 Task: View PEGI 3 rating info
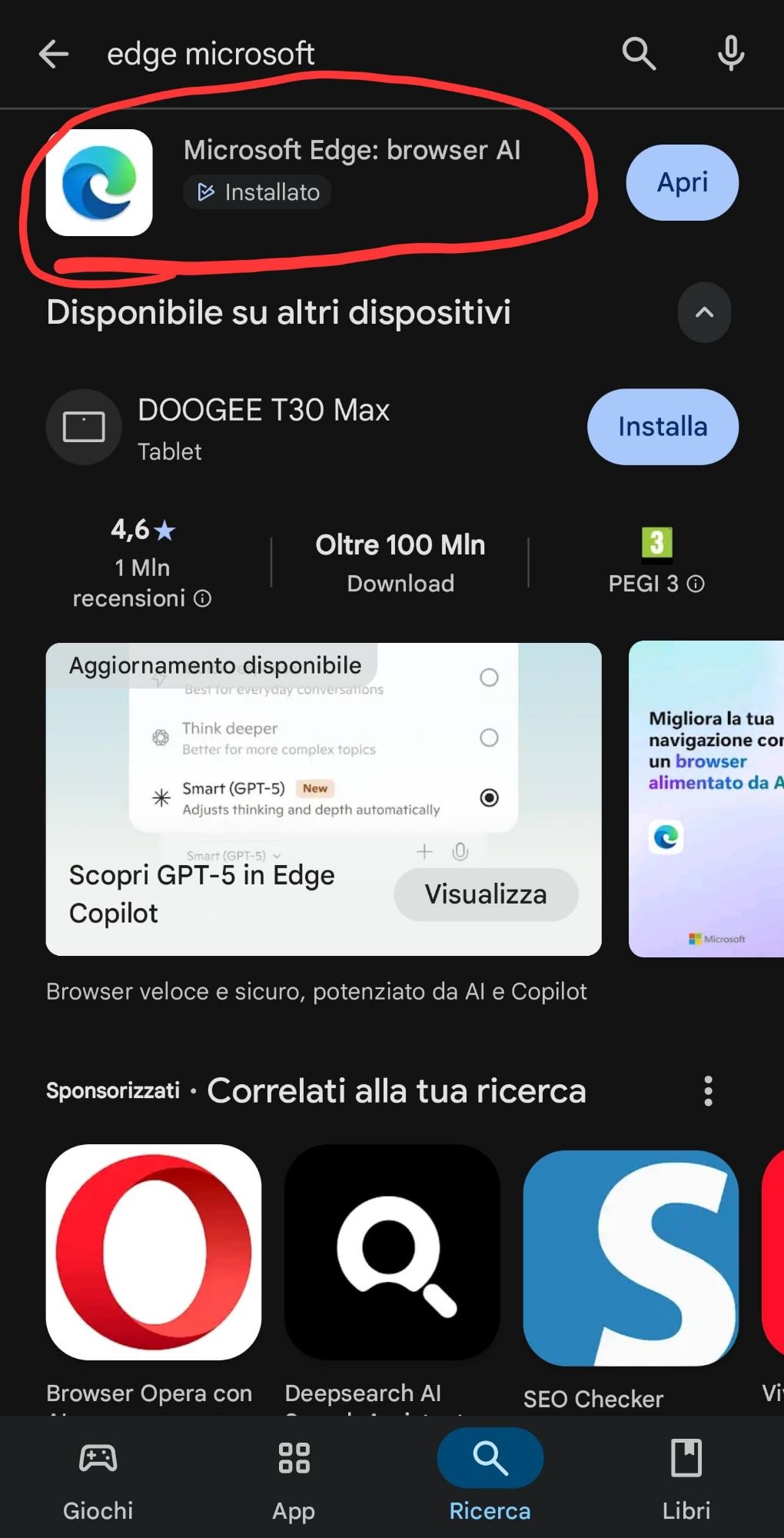[x=696, y=584]
